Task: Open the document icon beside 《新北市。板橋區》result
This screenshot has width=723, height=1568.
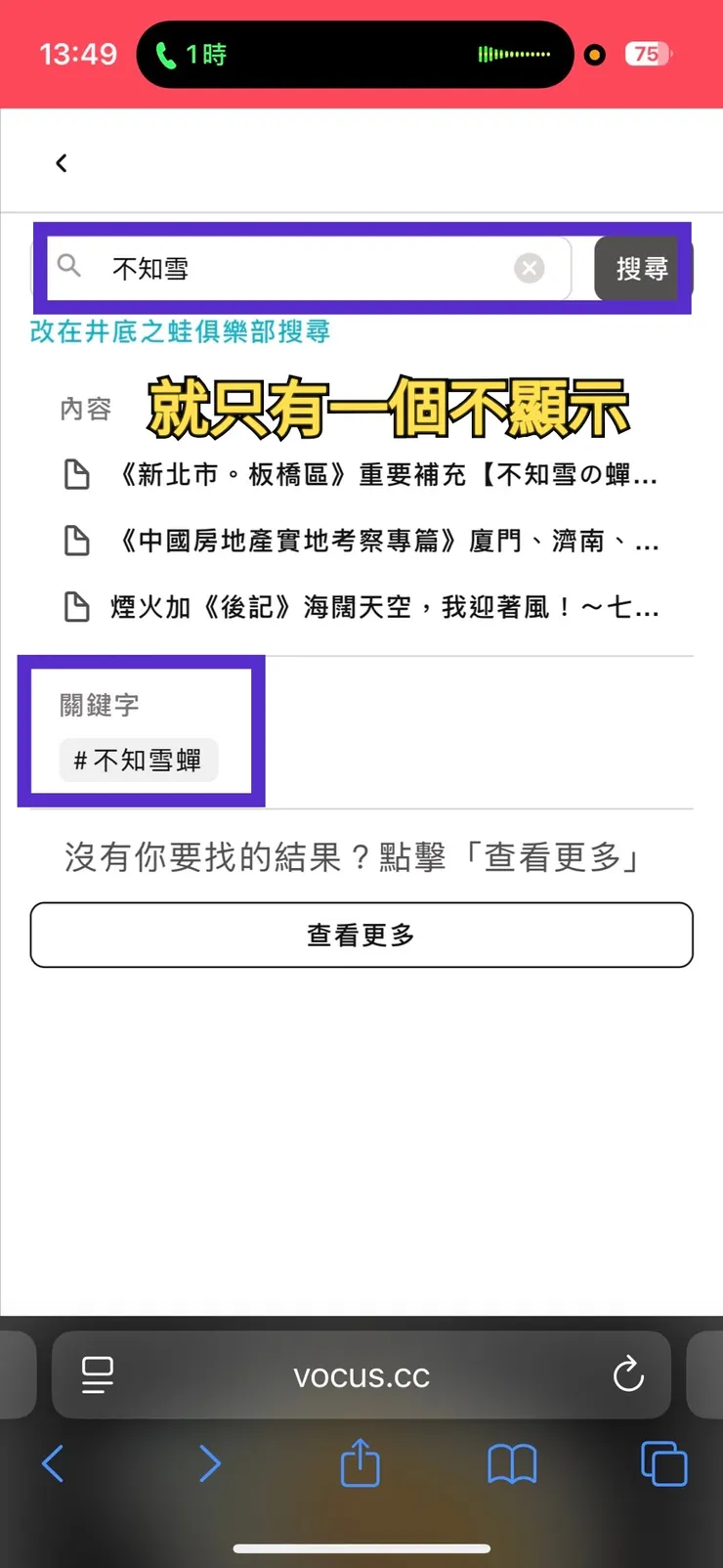Action: click(x=78, y=475)
